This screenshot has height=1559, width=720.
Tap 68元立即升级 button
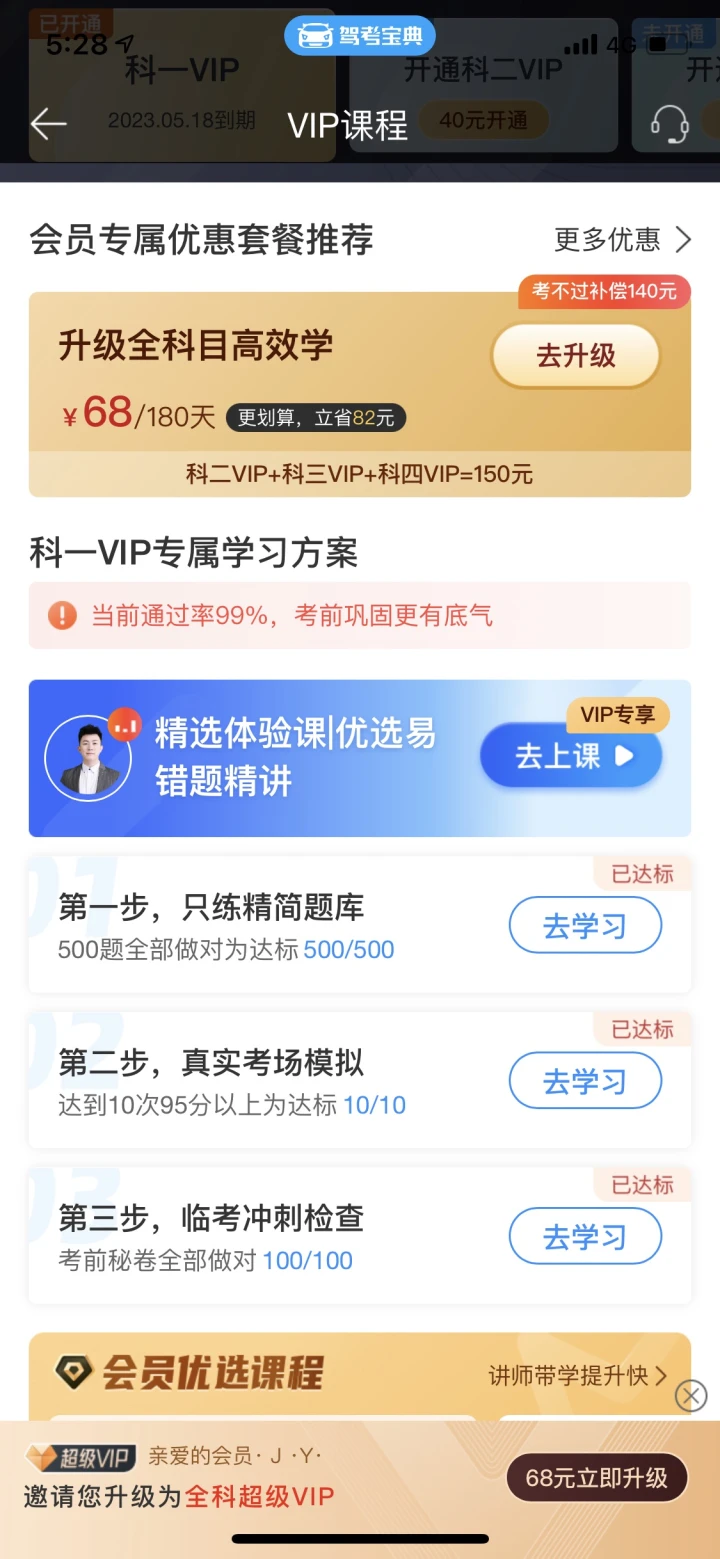point(596,1478)
